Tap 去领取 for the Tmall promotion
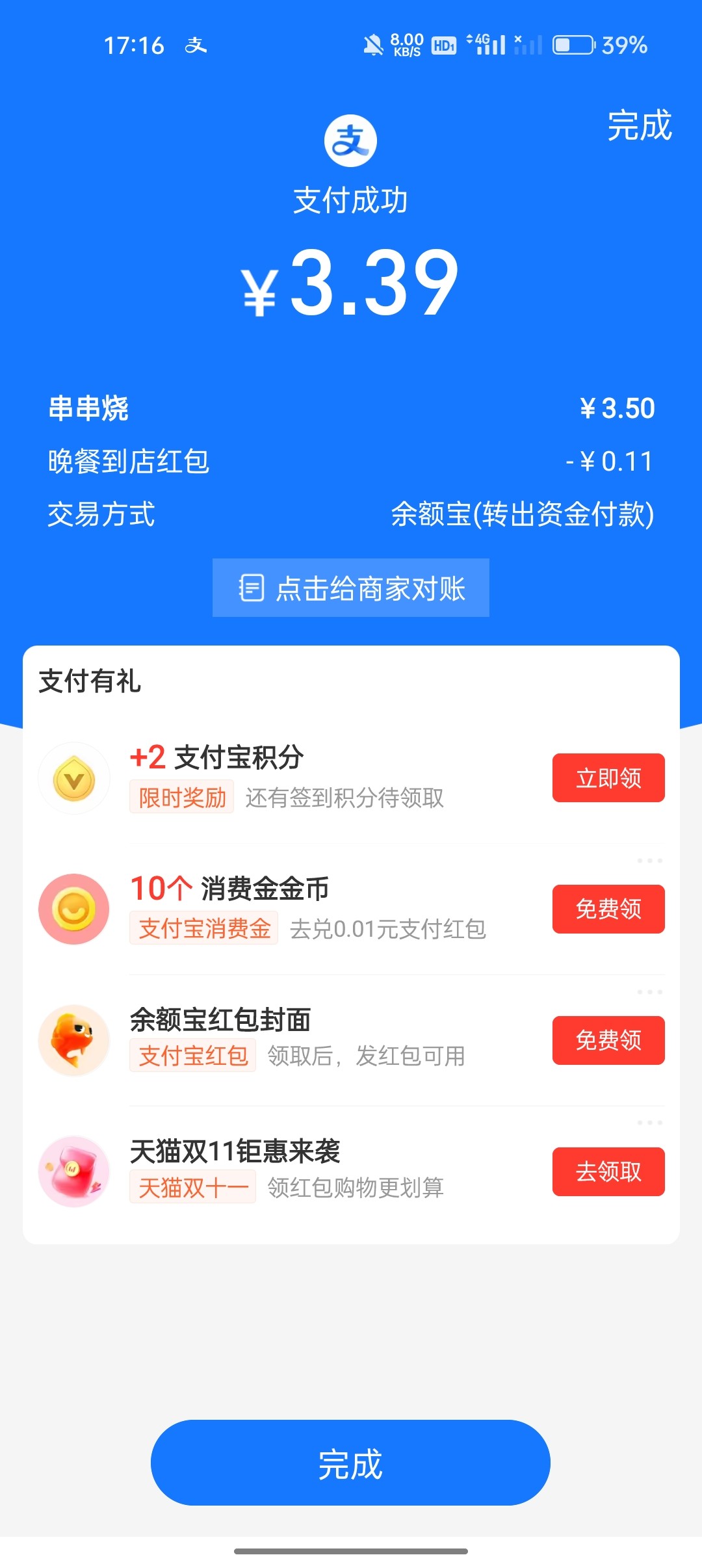The image size is (702, 1568). click(x=608, y=1172)
